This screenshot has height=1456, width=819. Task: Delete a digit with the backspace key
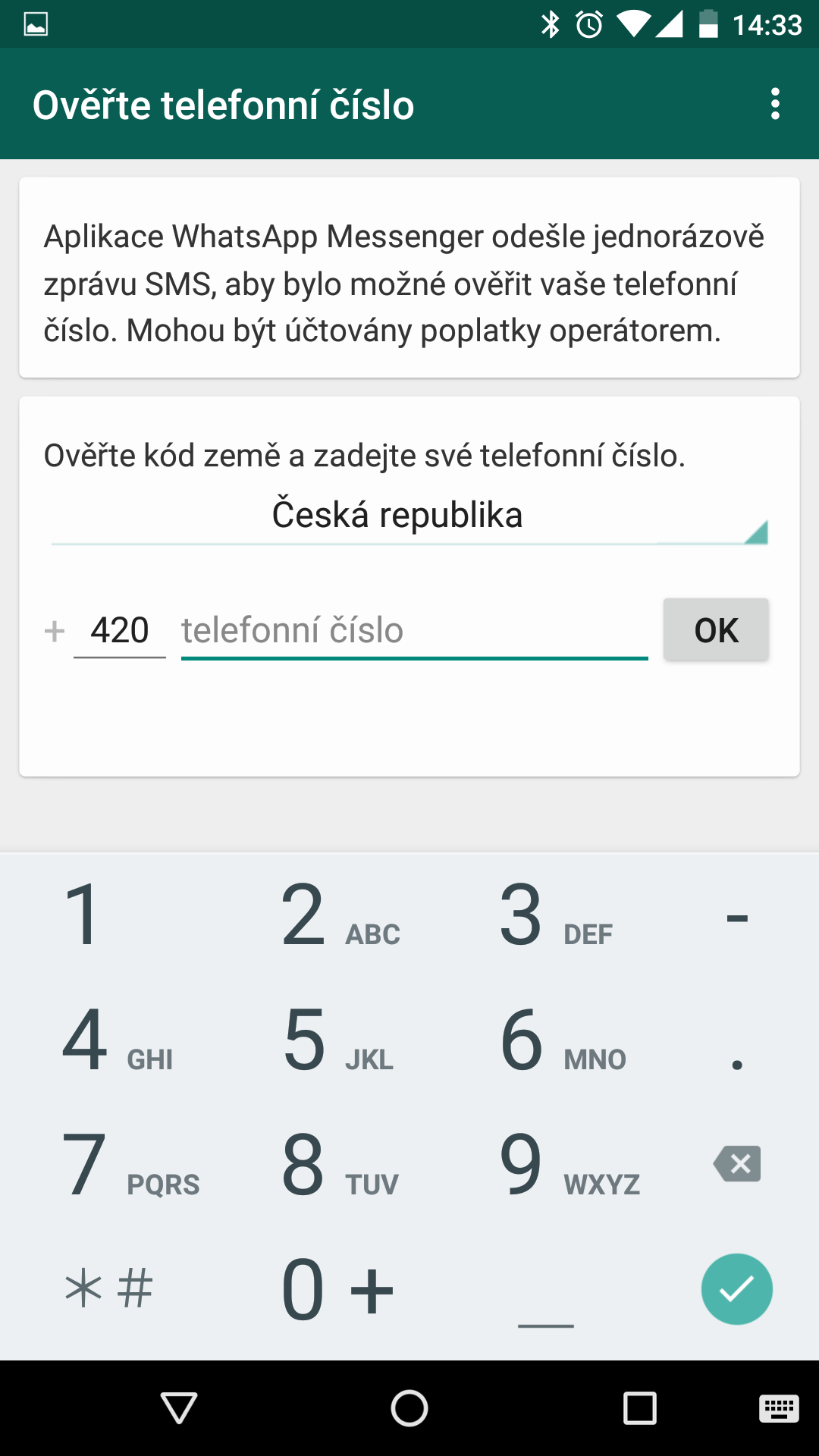737,1164
